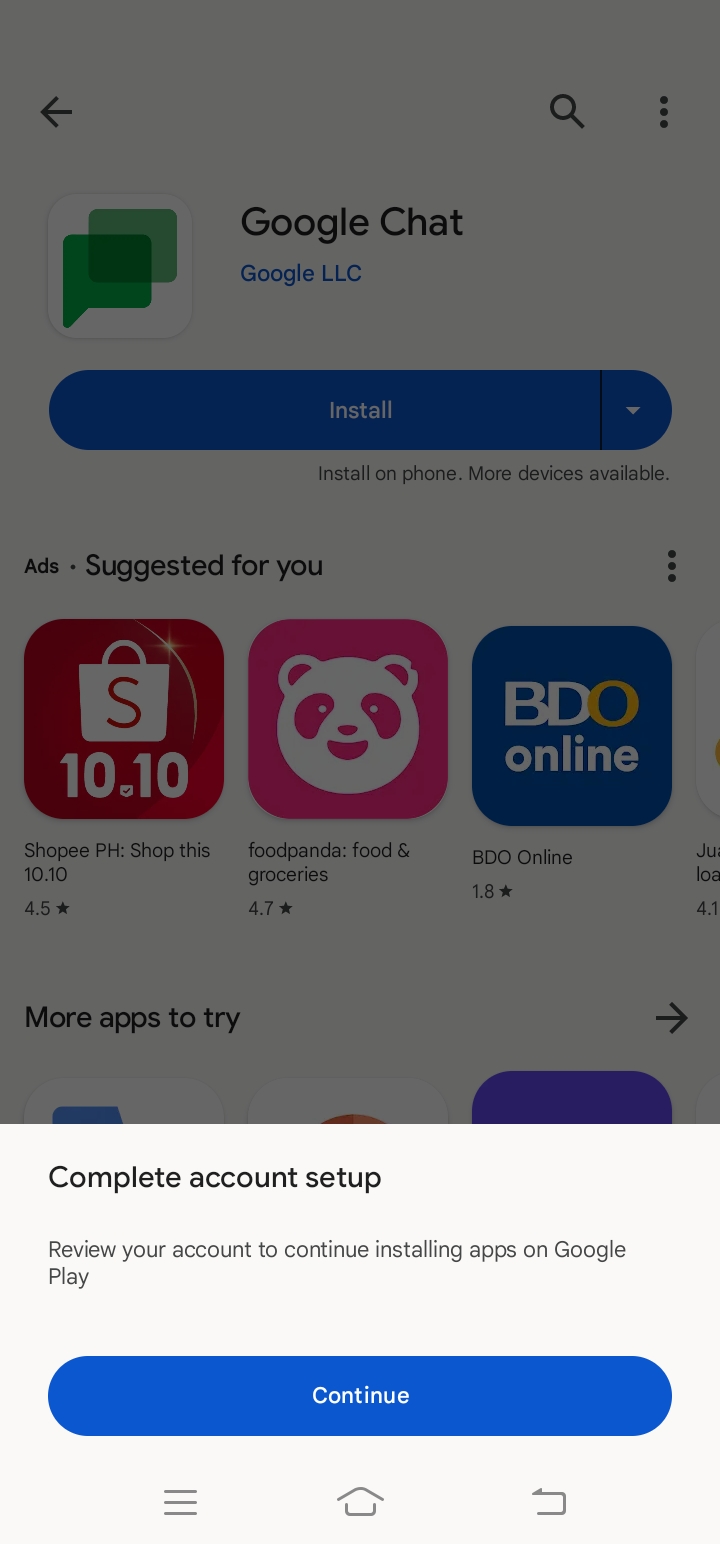Image resolution: width=720 pixels, height=1544 pixels.
Task: Open the Google LLC developer page
Action: (301, 273)
